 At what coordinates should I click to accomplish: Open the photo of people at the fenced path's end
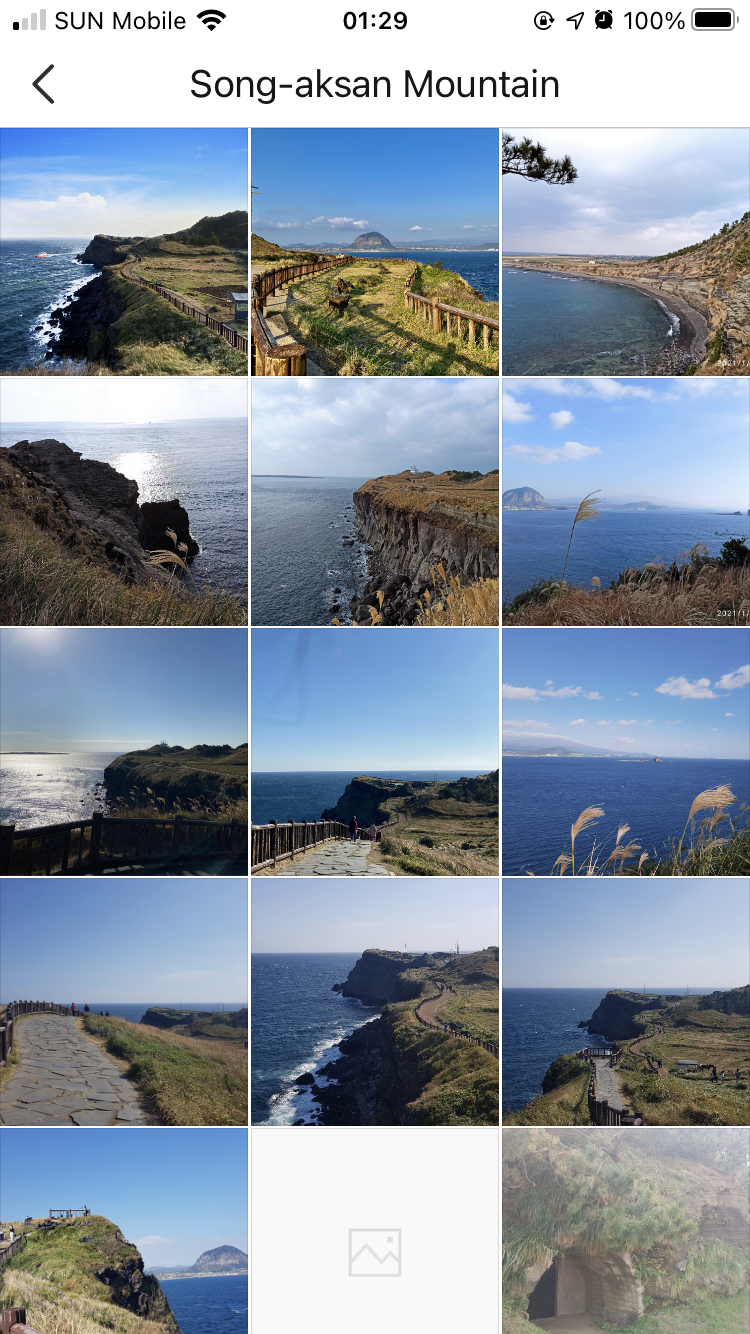tap(375, 752)
